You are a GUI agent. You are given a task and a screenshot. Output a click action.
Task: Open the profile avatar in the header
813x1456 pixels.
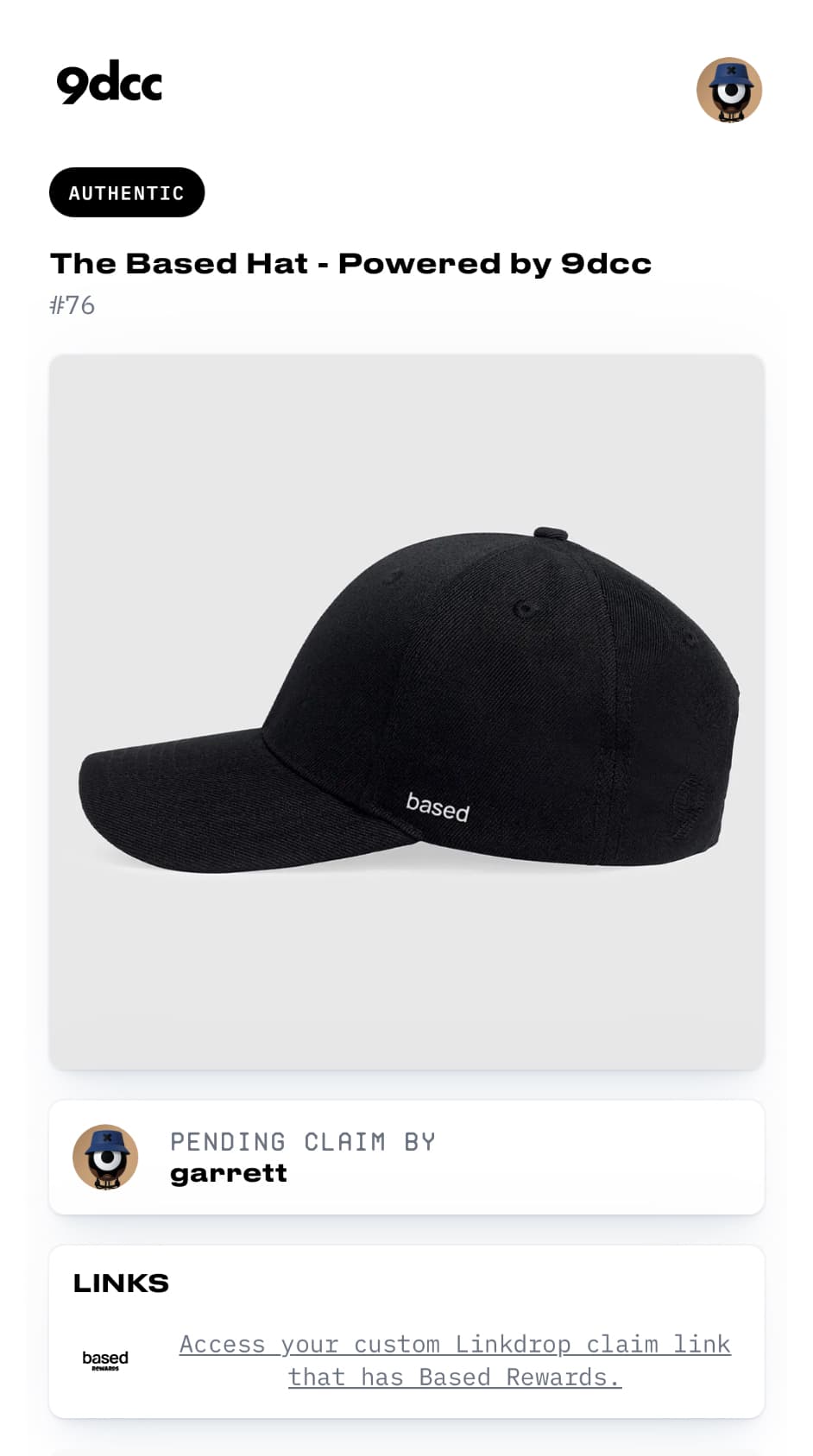[729, 90]
